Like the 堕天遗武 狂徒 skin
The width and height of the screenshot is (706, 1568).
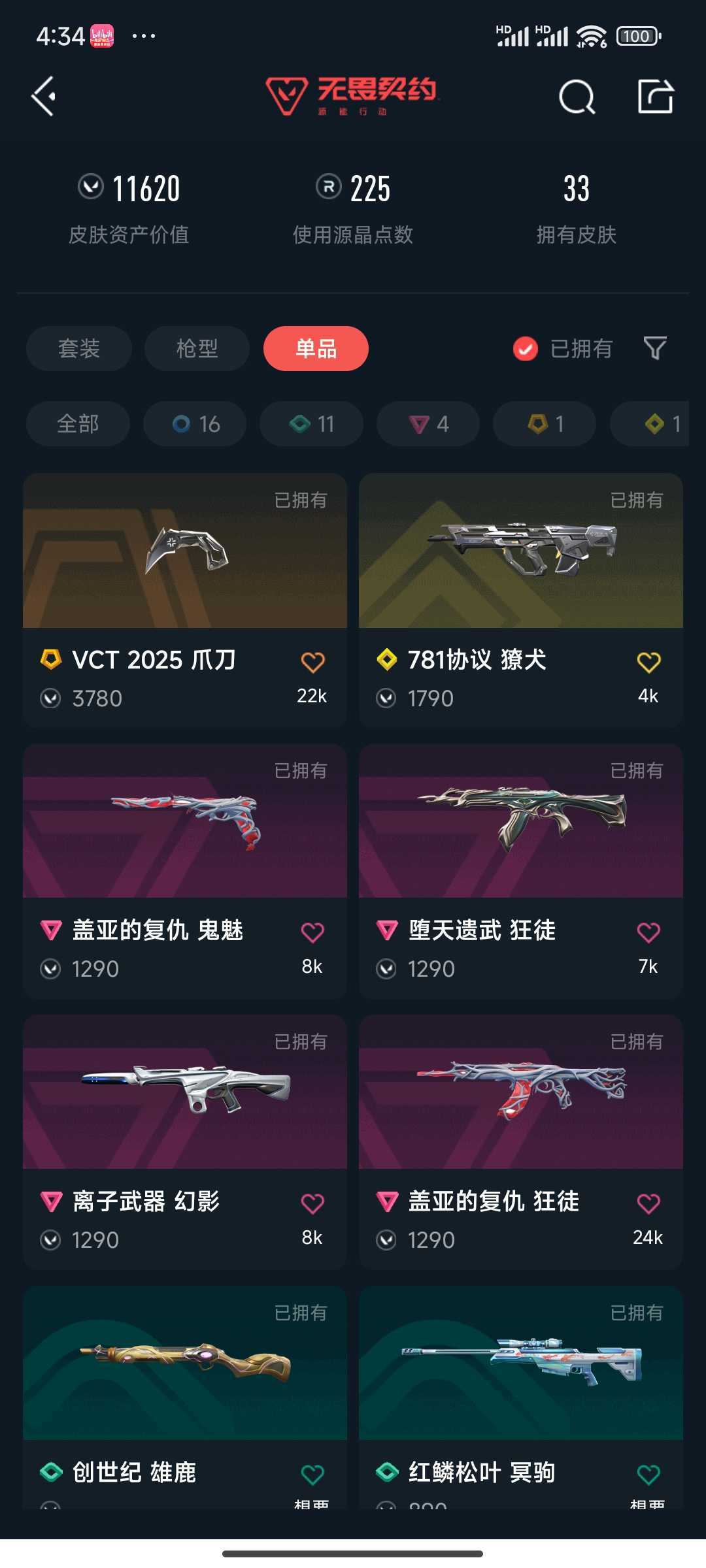point(648,932)
